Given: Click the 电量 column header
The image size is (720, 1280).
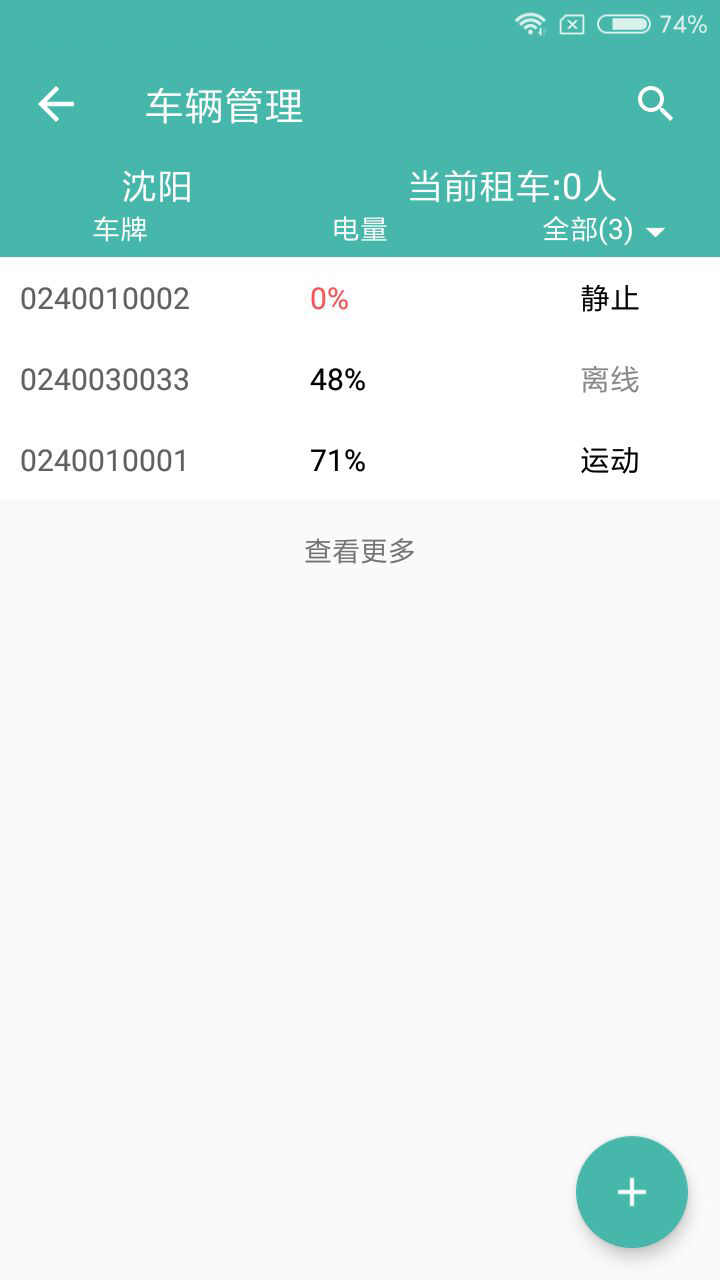Looking at the screenshot, I should (x=359, y=230).
